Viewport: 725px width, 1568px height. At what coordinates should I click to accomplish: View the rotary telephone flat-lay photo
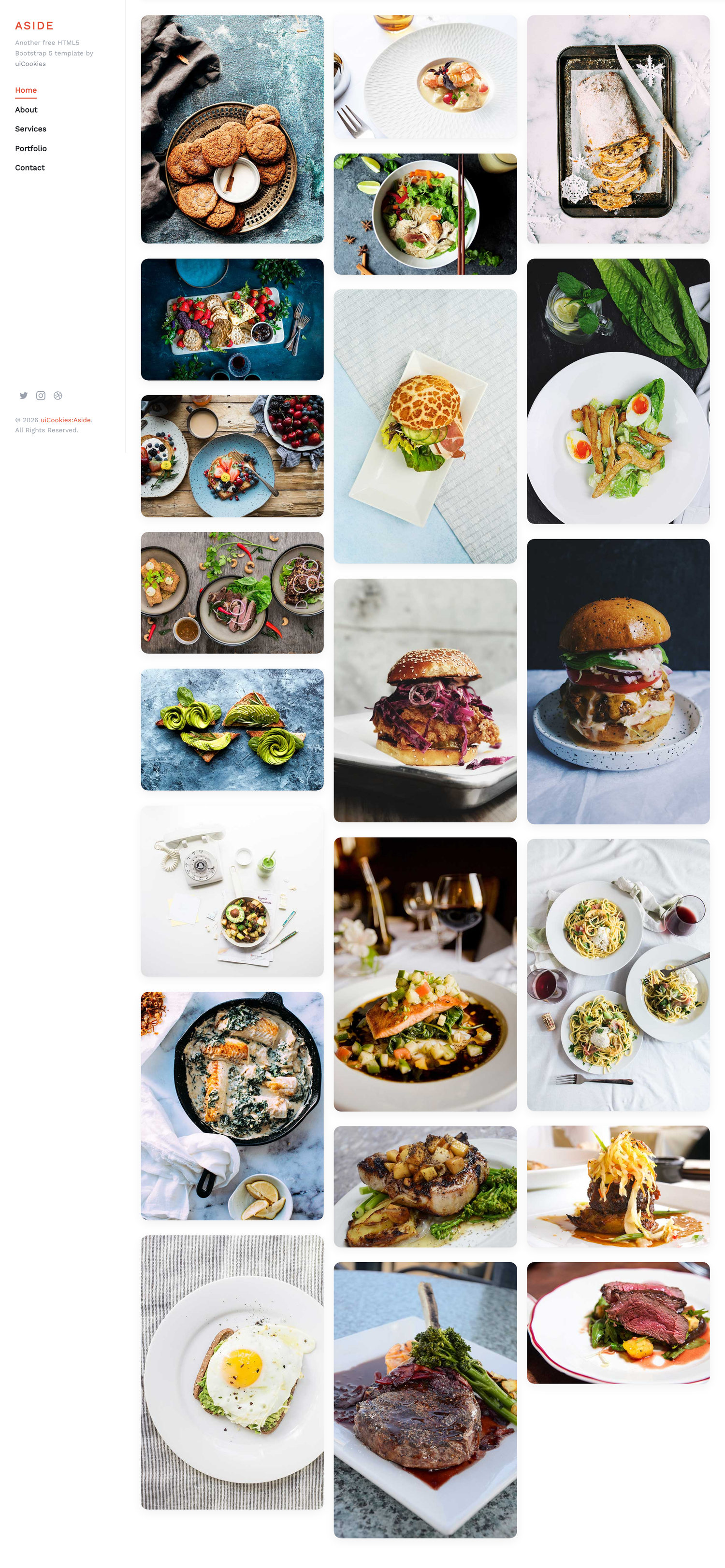[x=232, y=891]
